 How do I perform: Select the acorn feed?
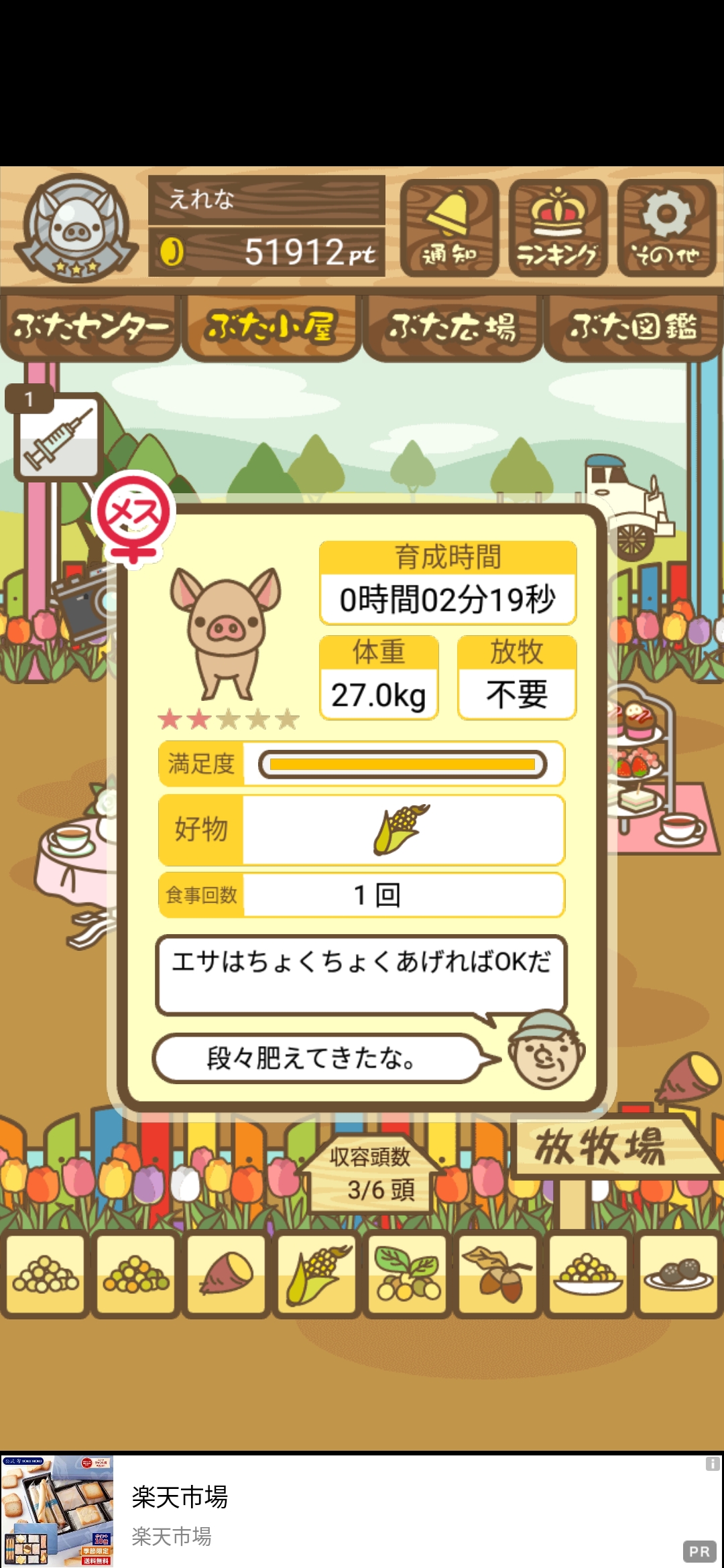[498, 1274]
